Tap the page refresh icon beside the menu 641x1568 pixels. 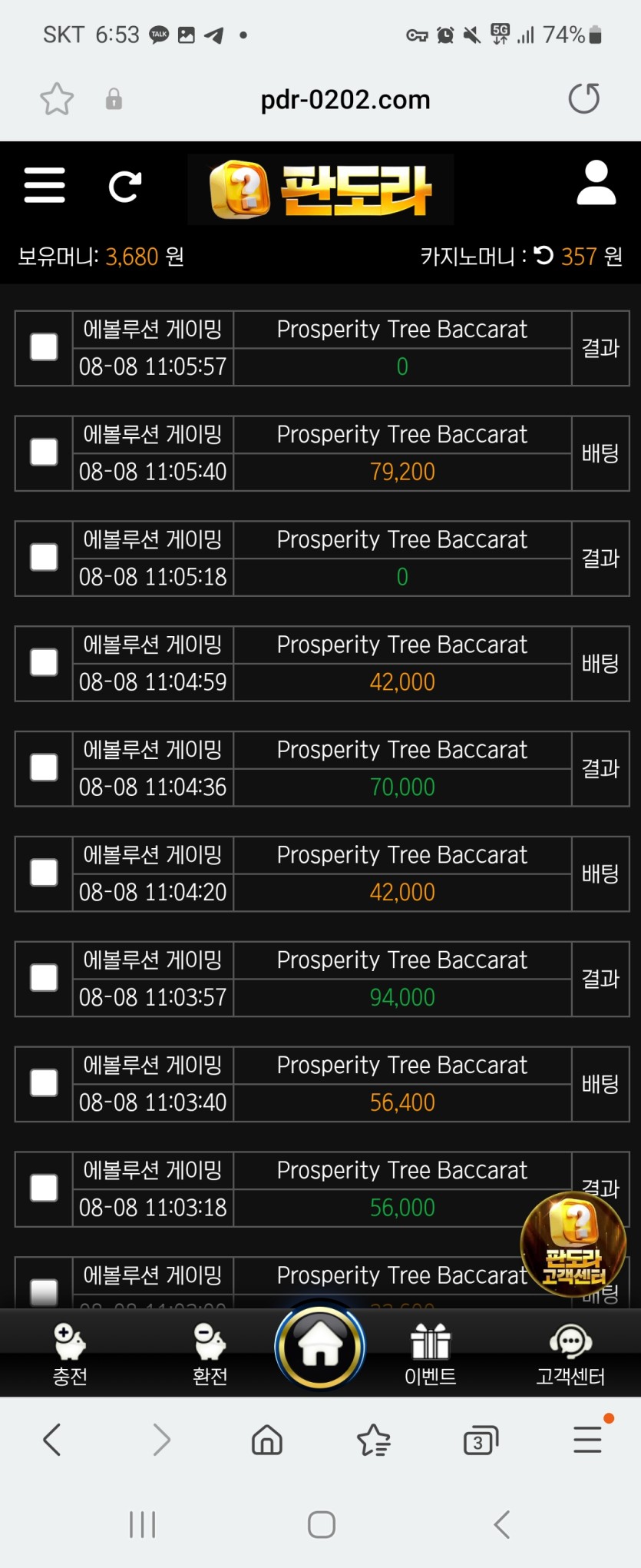[124, 186]
